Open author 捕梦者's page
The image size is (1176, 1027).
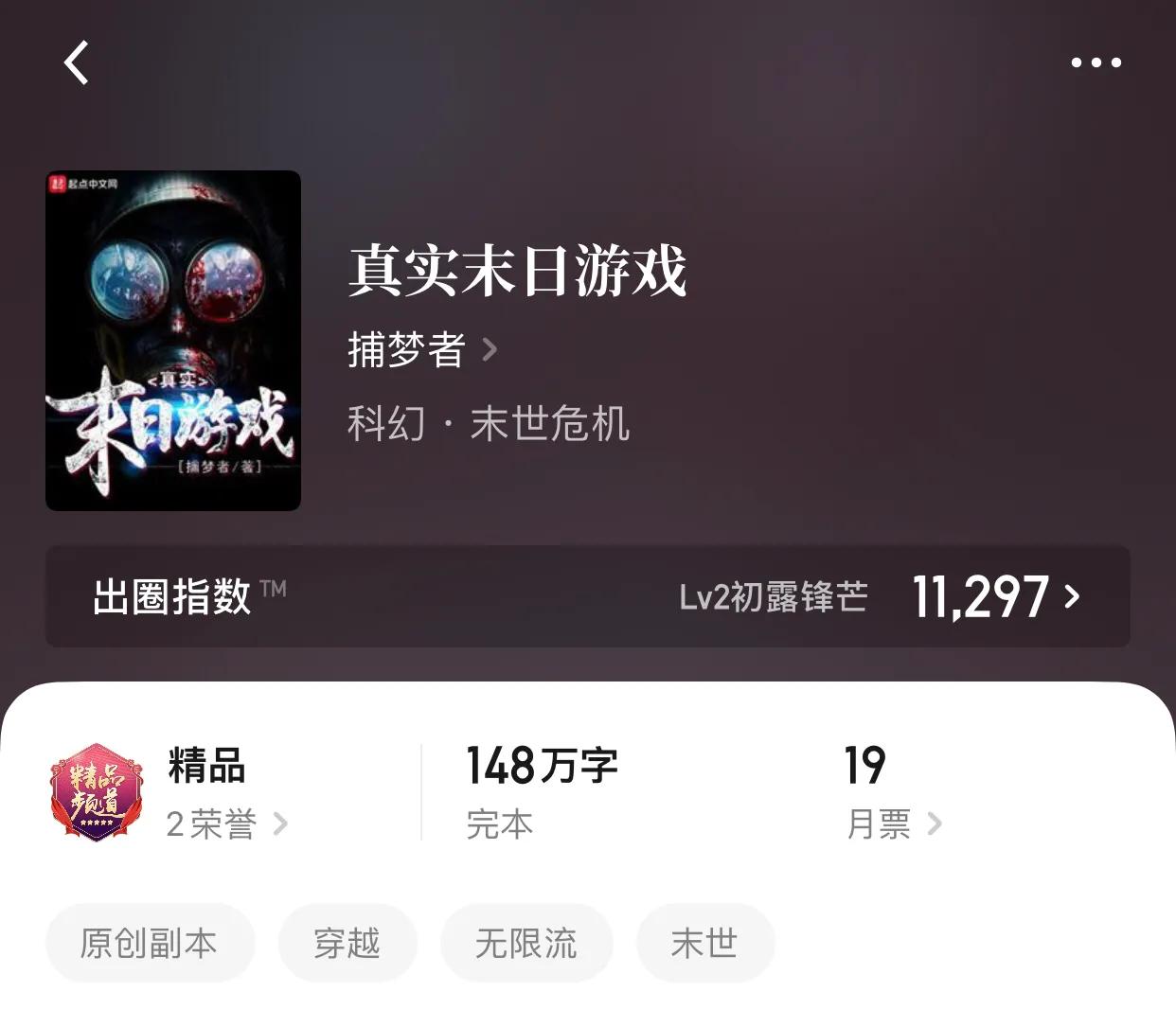422,350
